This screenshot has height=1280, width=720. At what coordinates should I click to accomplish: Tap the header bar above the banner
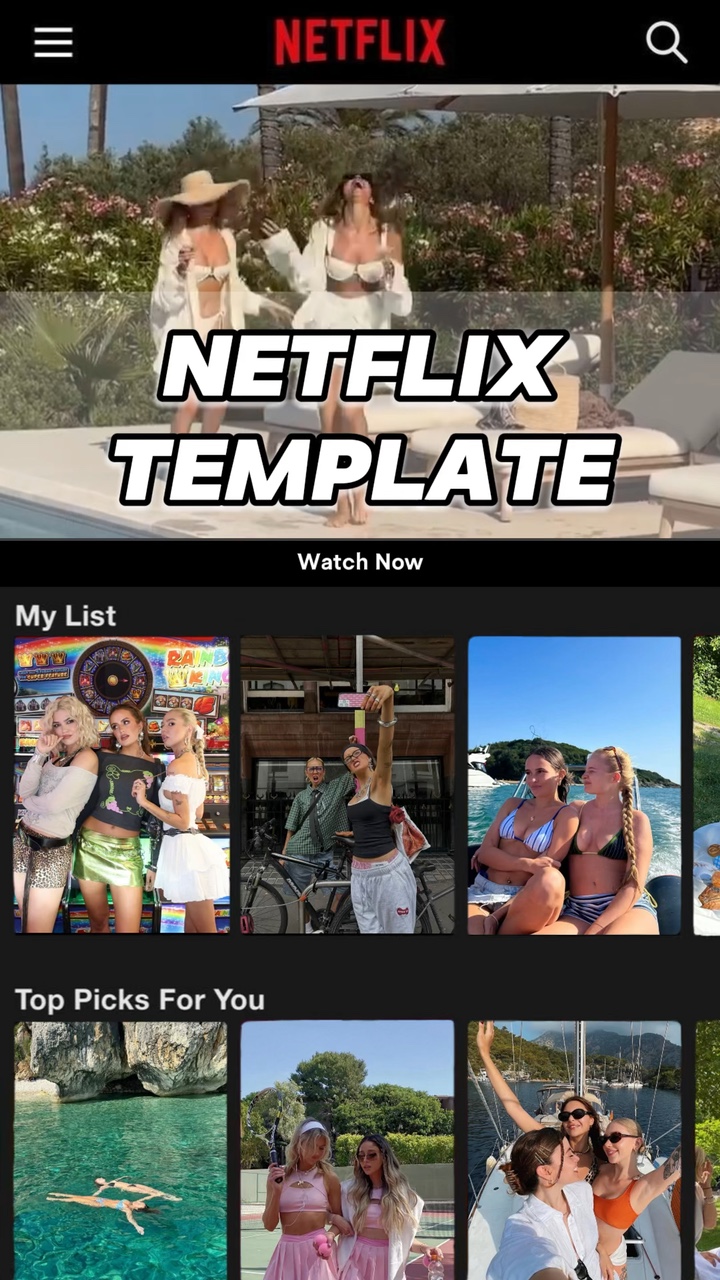[x=360, y=42]
